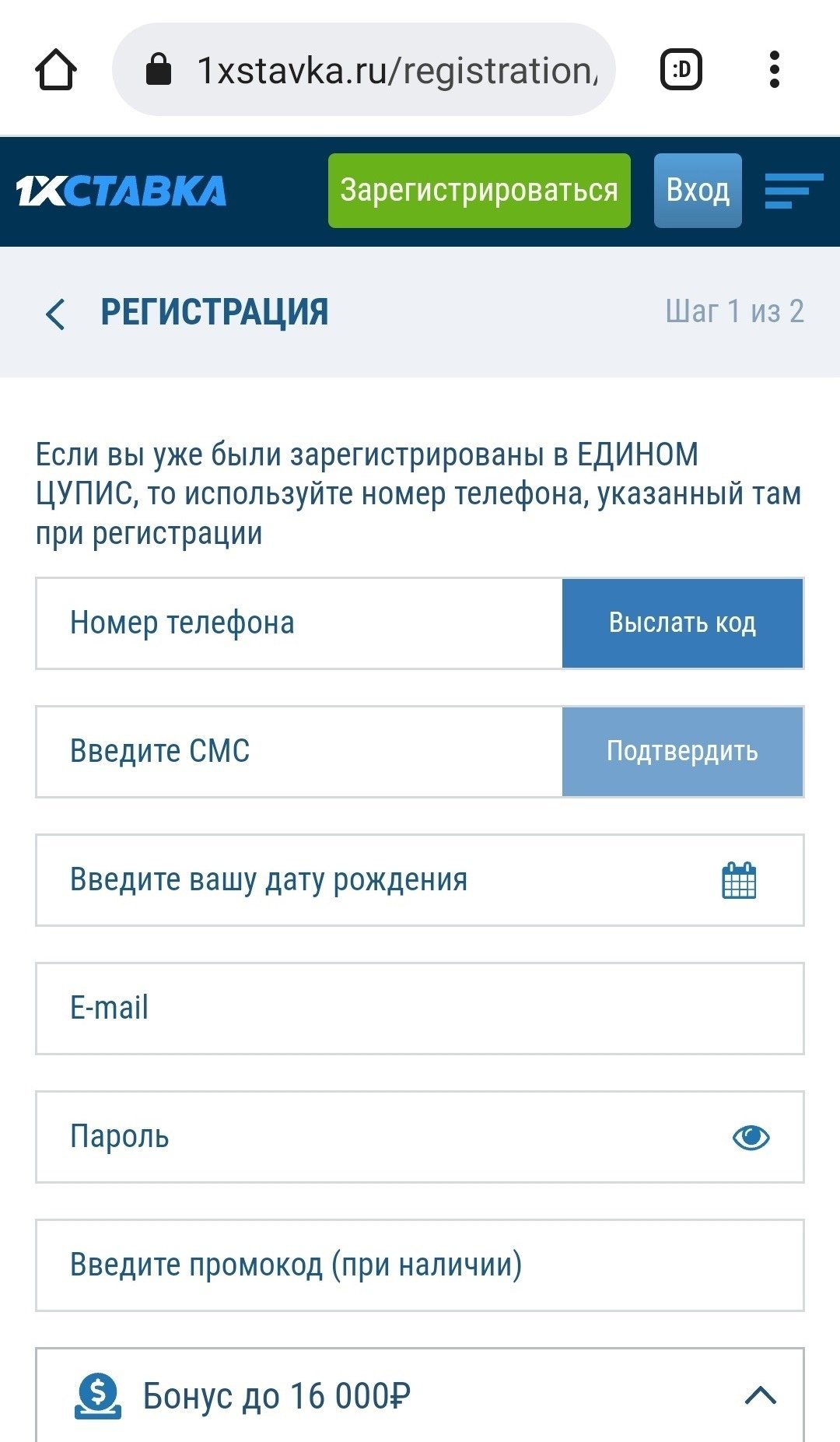Focus the Пароль field
This screenshot has height=1442, width=840.
[373, 1137]
